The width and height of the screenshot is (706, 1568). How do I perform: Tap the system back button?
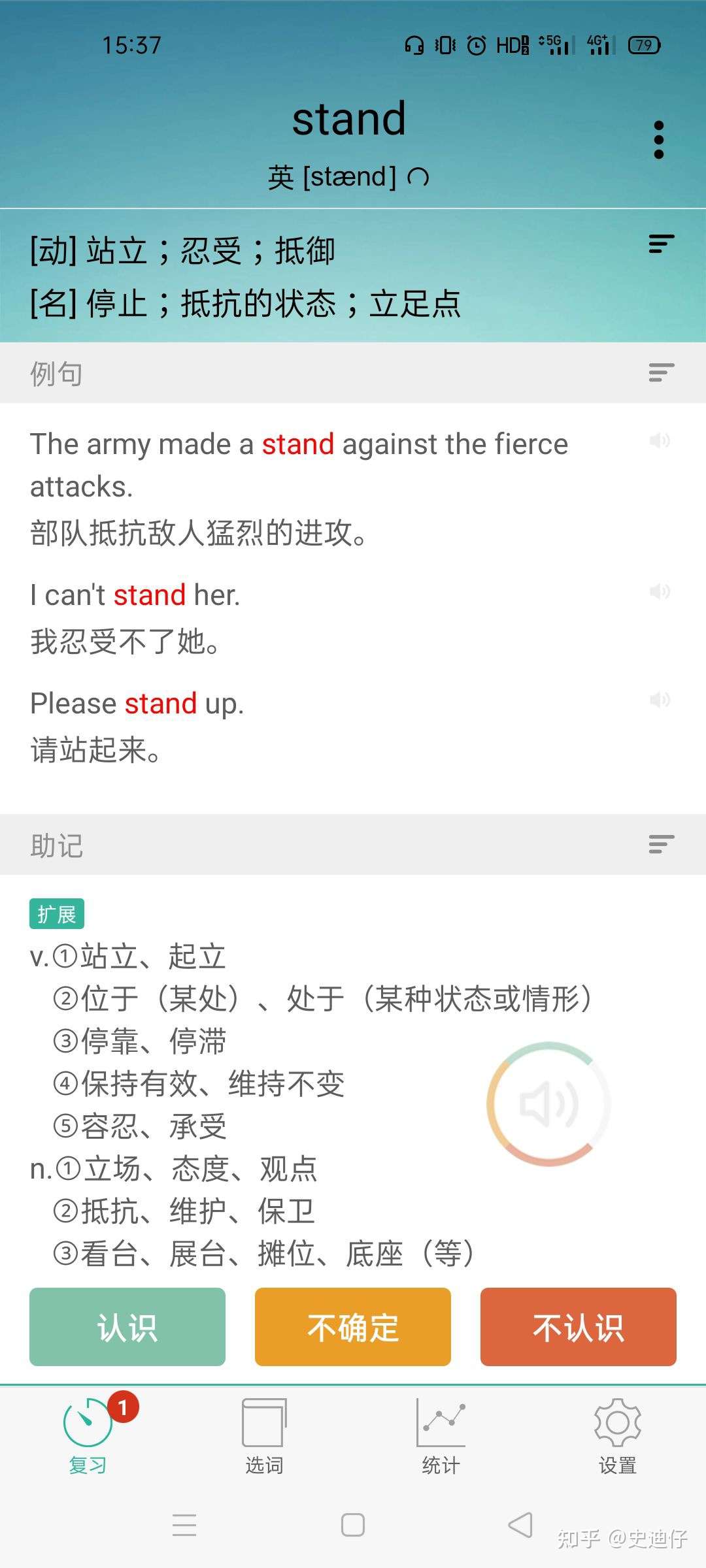tap(521, 1525)
